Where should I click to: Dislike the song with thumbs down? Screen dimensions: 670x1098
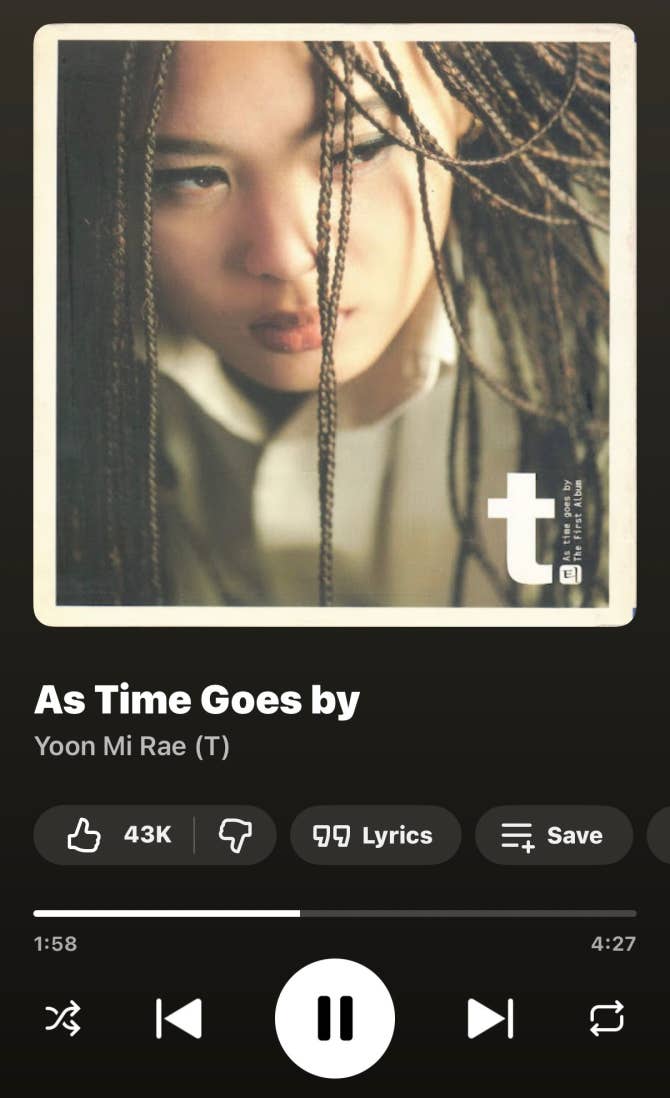point(235,835)
